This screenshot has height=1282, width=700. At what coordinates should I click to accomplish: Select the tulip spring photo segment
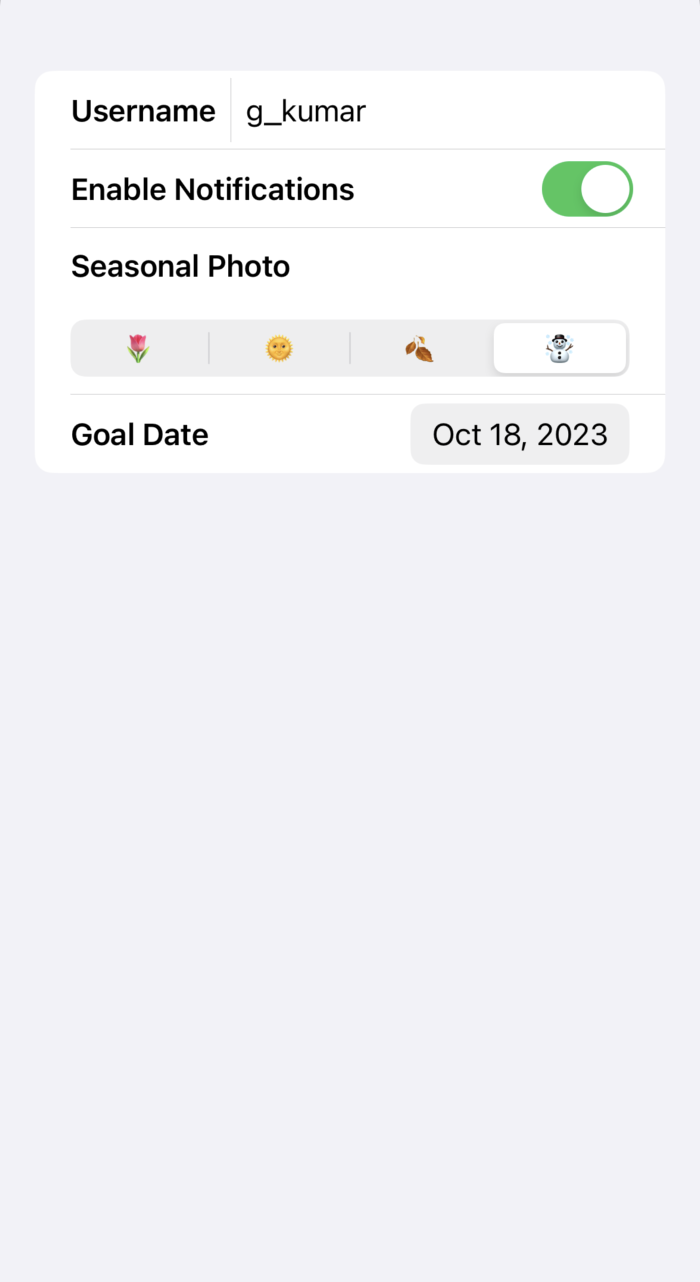(x=139, y=348)
